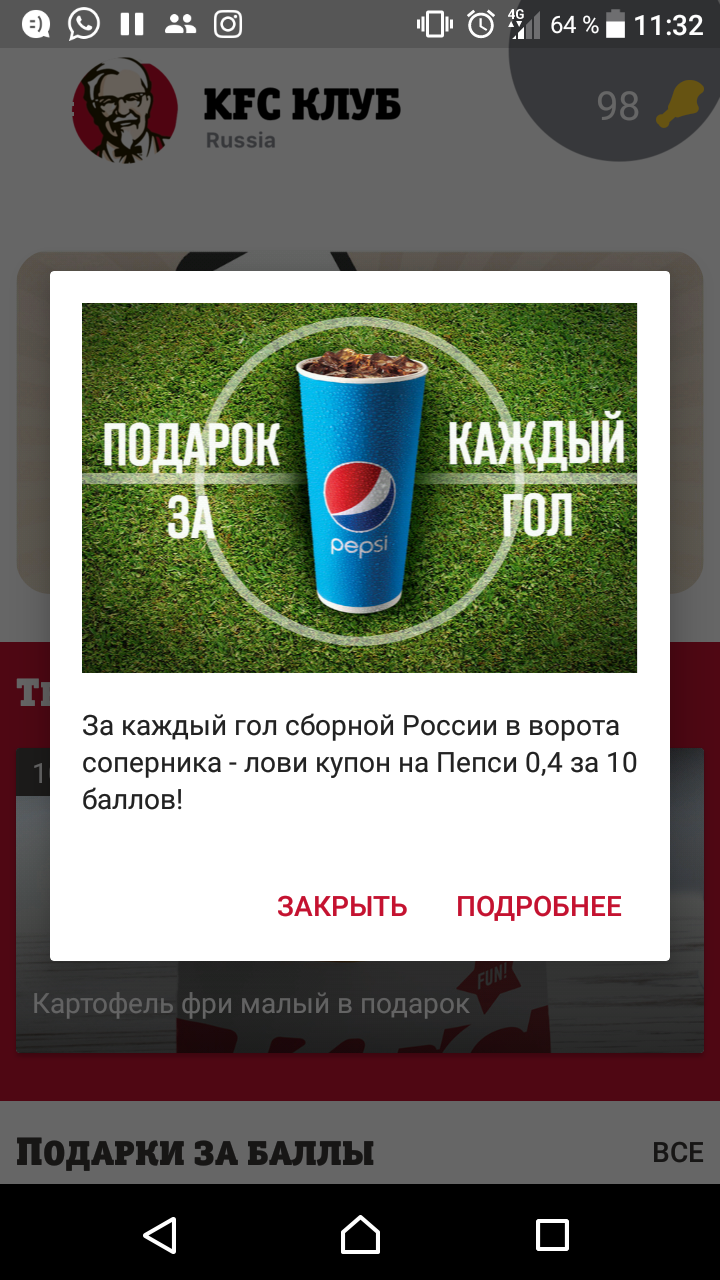Dismiss the dialog with ЗАКРЫТЬ

[x=342, y=906]
